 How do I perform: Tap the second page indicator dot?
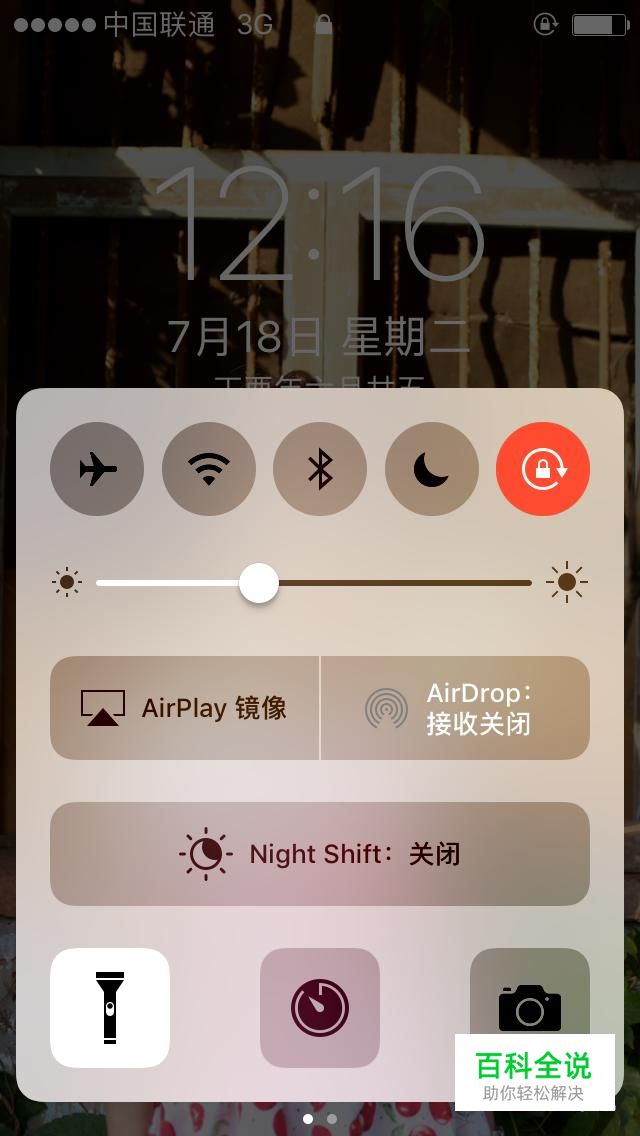coord(332,1119)
